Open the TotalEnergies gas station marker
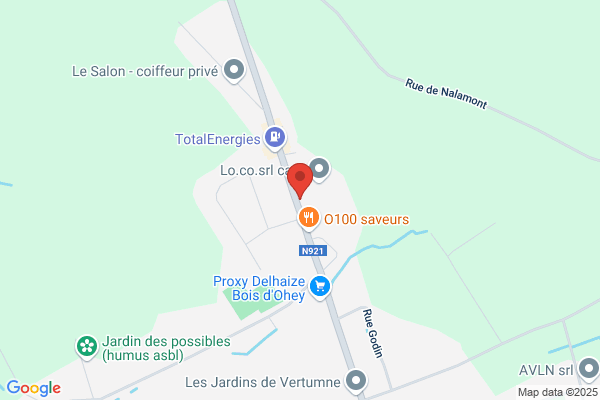 (275, 138)
